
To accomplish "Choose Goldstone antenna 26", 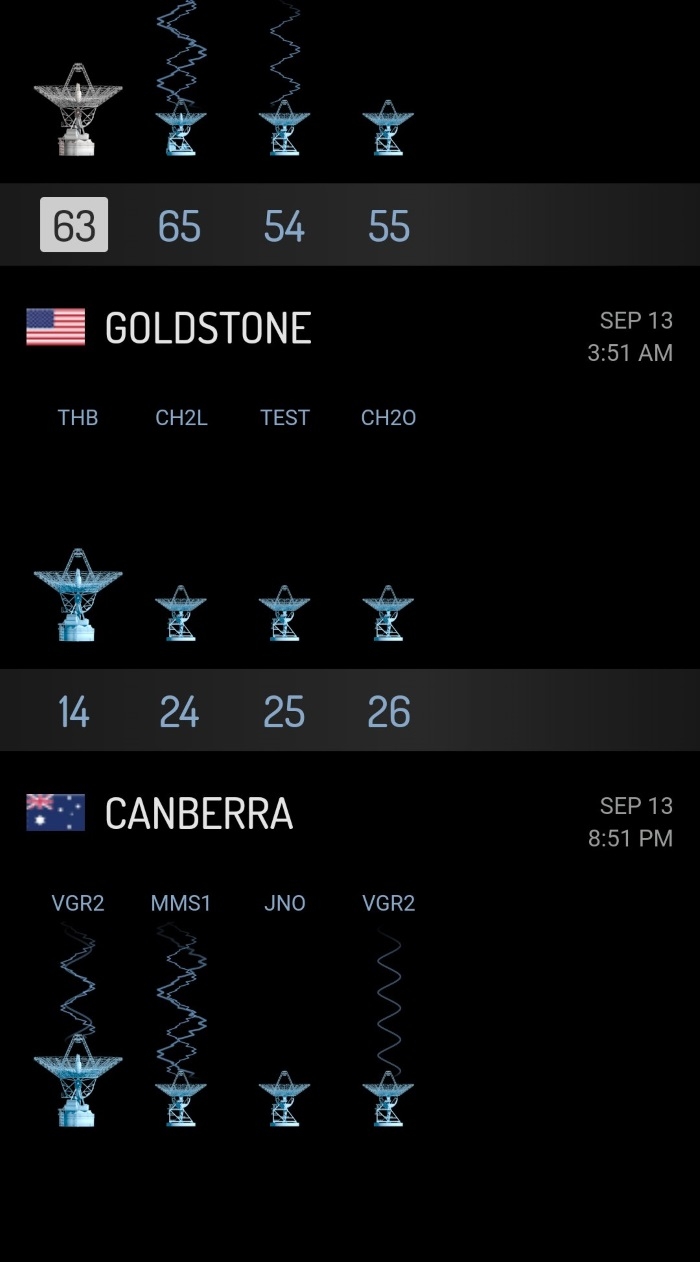I will pyautogui.click(x=389, y=711).
